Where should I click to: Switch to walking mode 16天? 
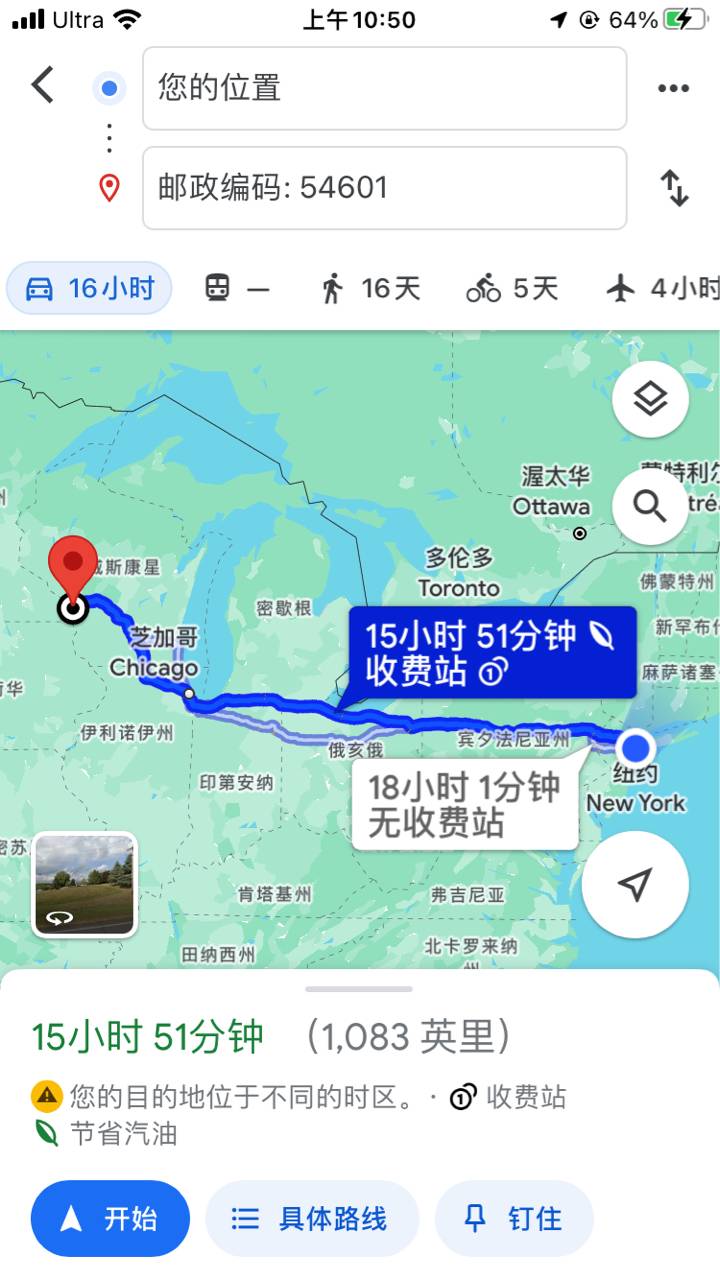pos(370,289)
